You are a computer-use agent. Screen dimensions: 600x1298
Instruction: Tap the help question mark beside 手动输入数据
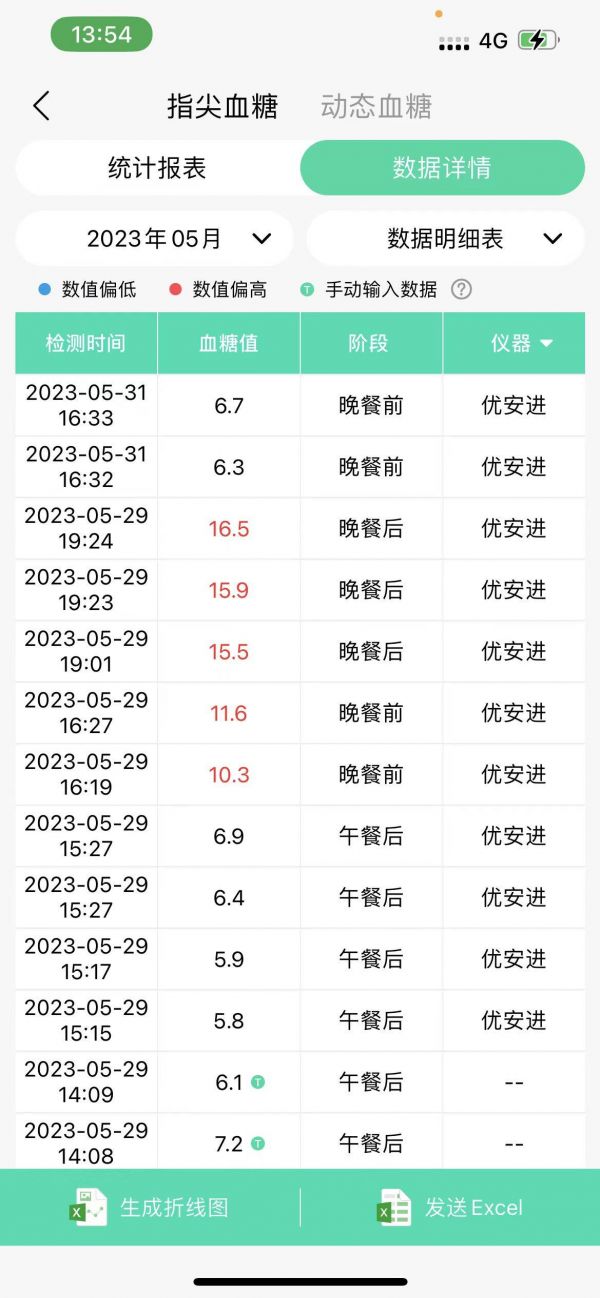tap(461, 290)
